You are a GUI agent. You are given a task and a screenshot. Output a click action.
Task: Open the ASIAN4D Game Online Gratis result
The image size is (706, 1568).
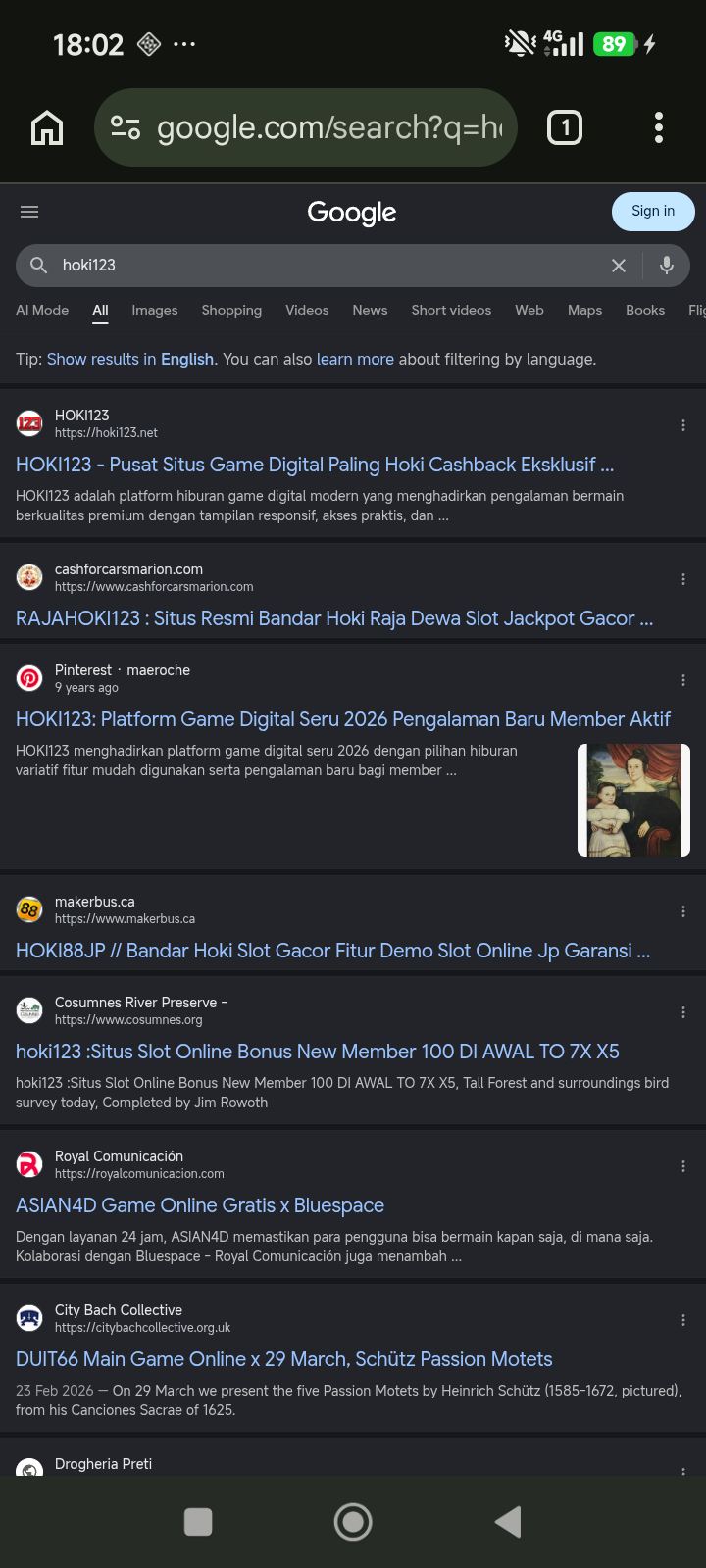coord(200,1205)
